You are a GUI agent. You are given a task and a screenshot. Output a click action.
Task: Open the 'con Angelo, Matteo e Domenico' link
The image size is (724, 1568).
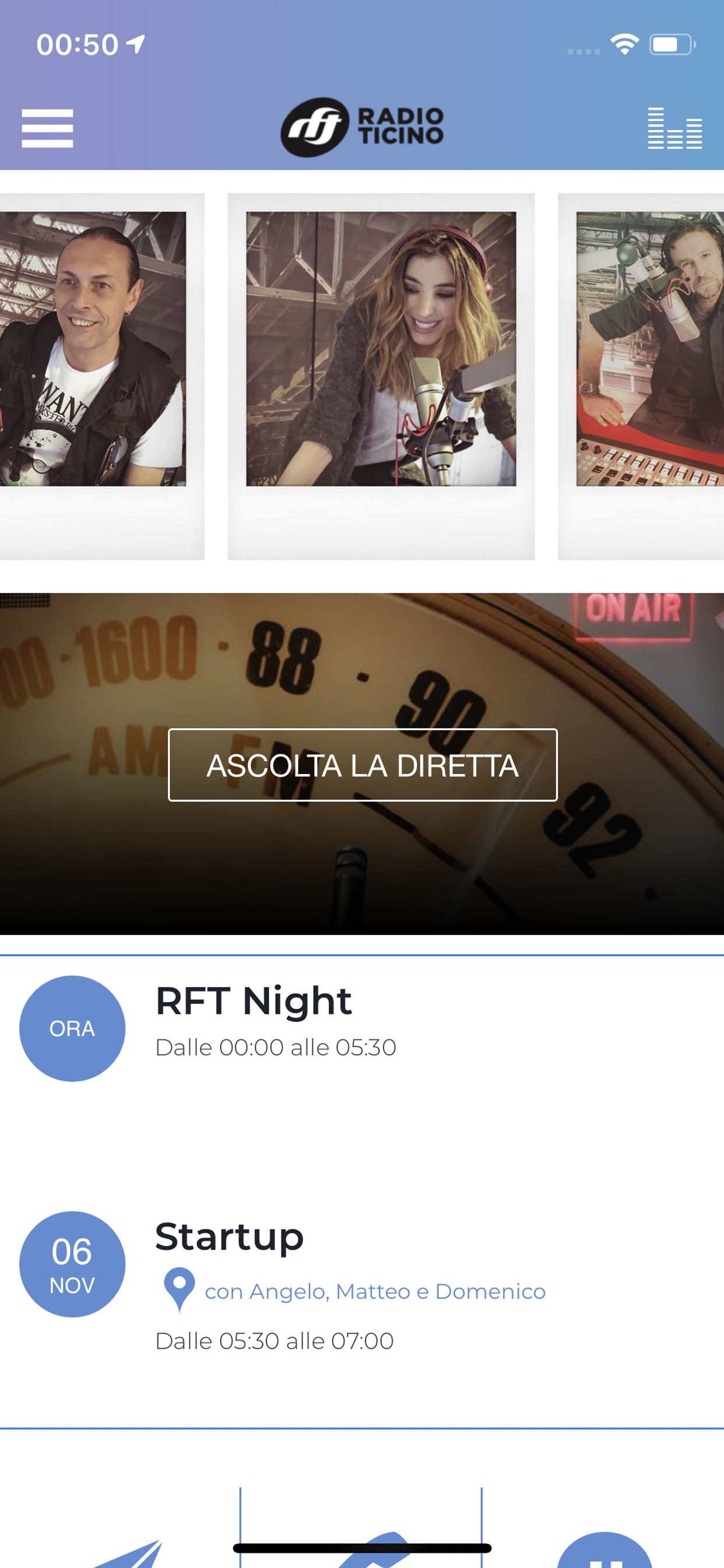click(376, 1290)
